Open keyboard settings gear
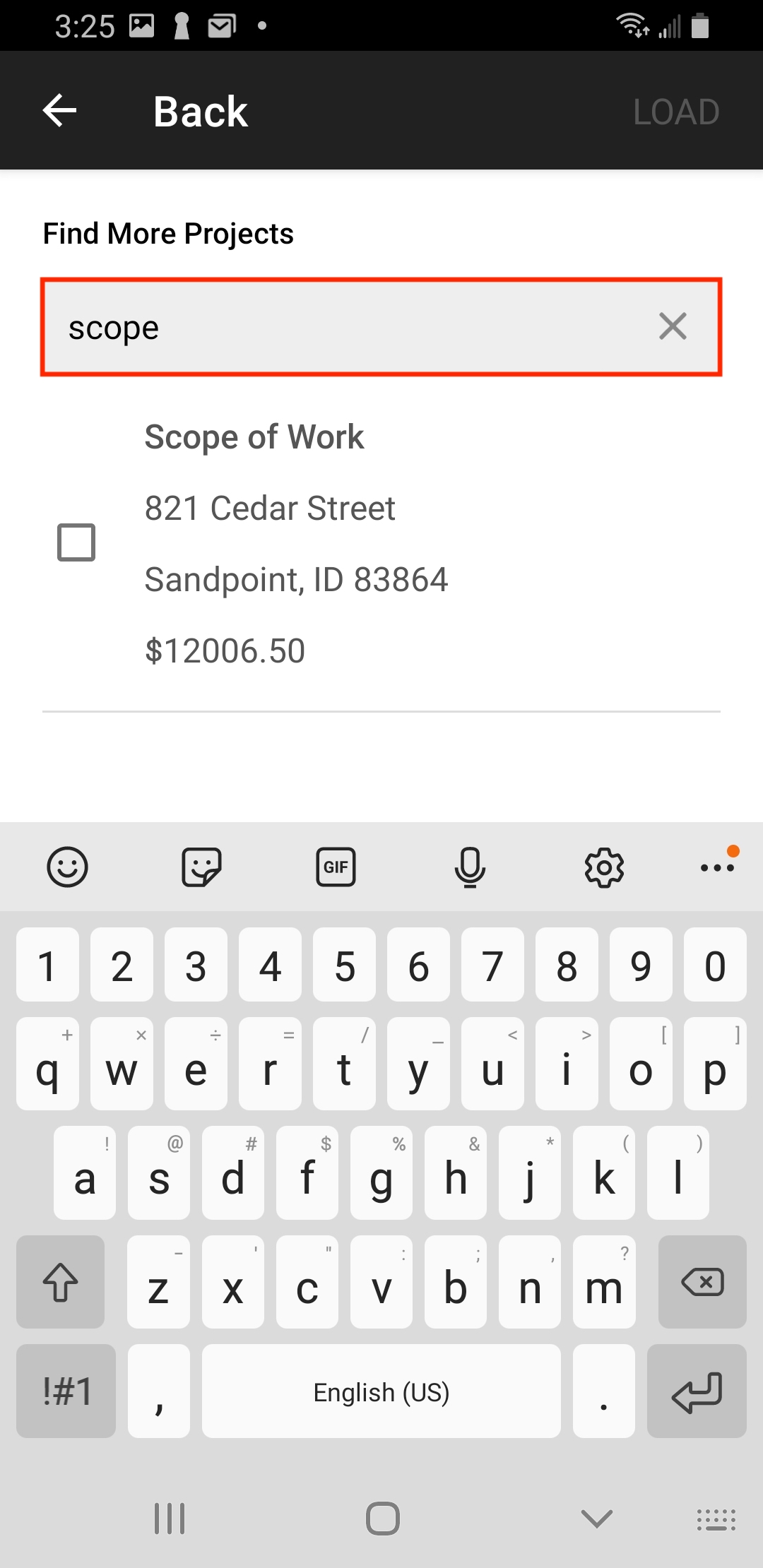The width and height of the screenshot is (763, 1568). click(x=604, y=866)
